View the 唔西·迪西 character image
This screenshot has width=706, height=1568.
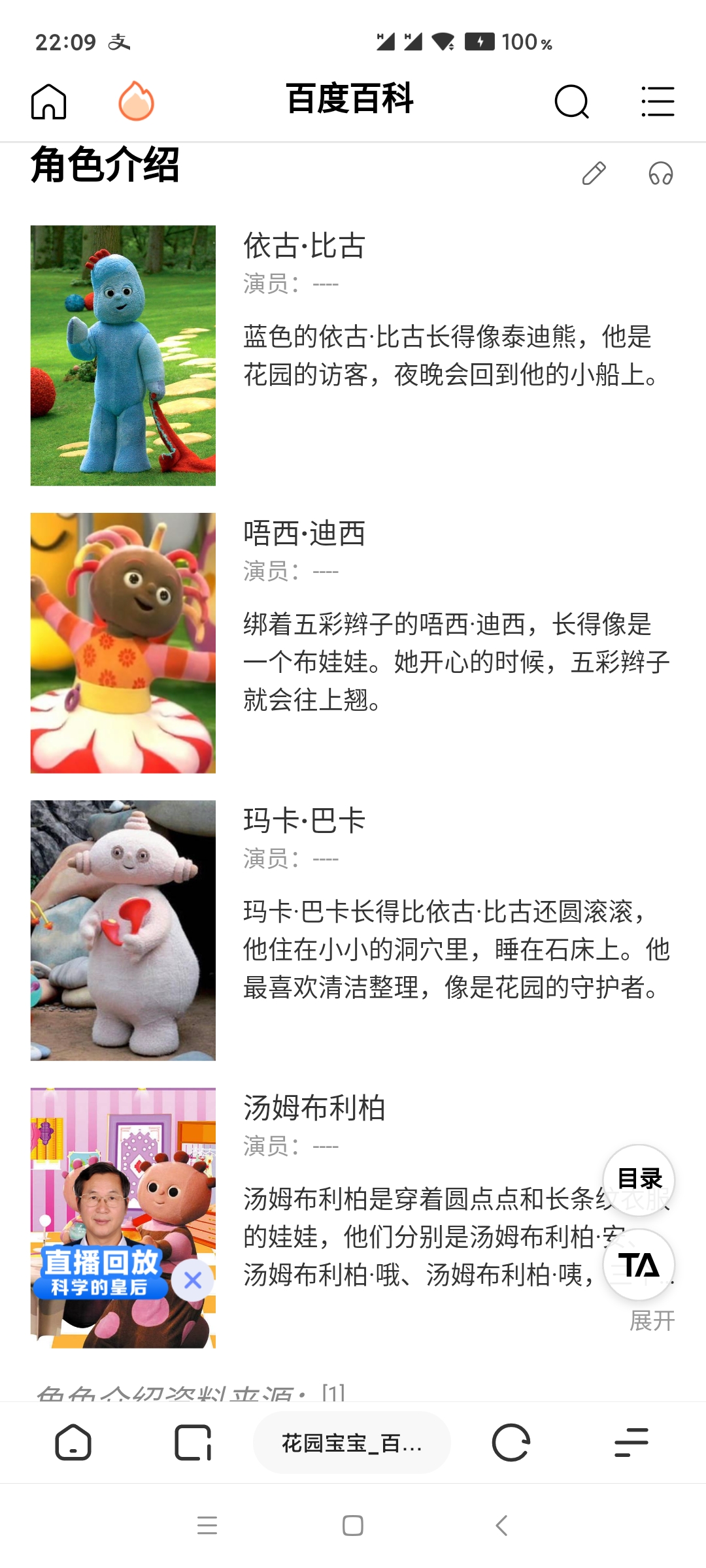123,643
